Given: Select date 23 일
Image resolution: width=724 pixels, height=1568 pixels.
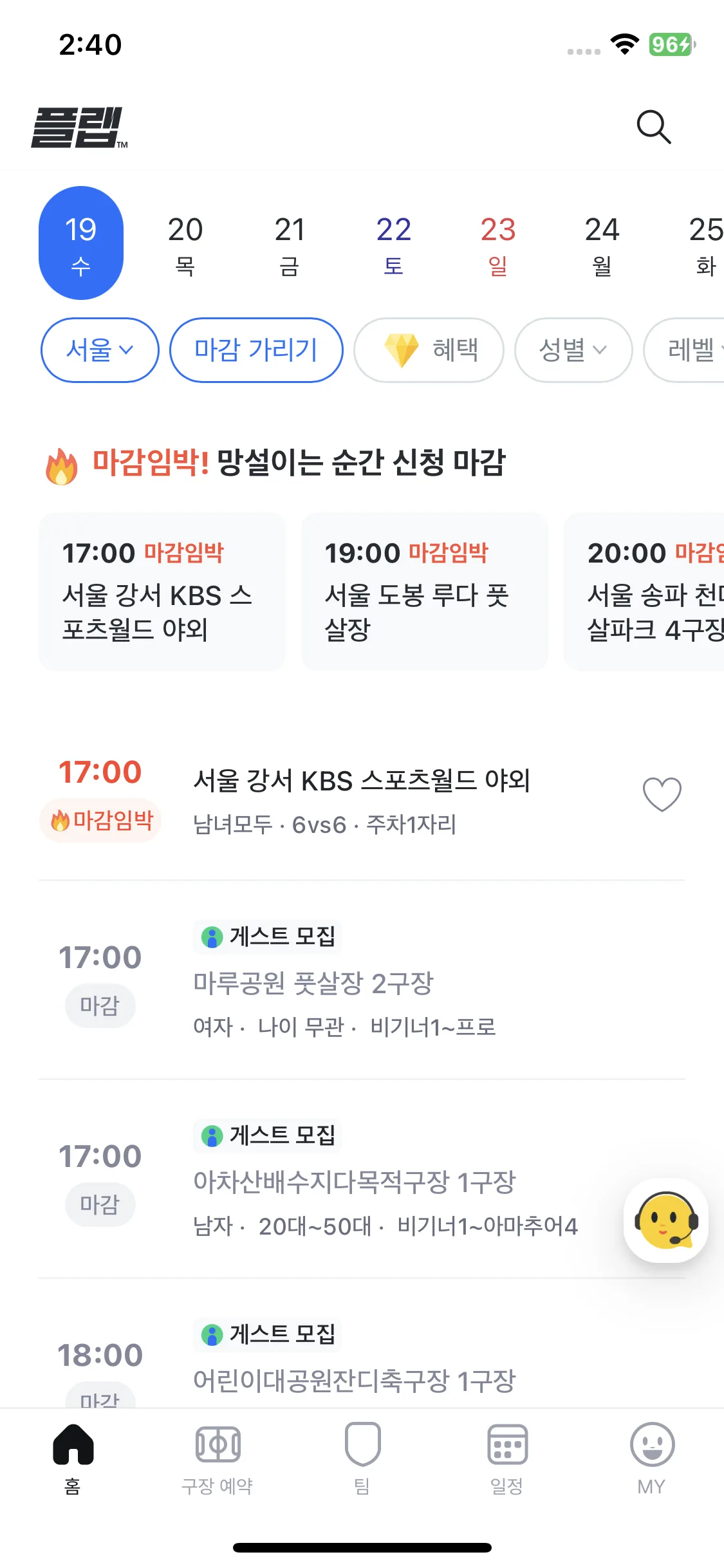Looking at the screenshot, I should 498,244.
